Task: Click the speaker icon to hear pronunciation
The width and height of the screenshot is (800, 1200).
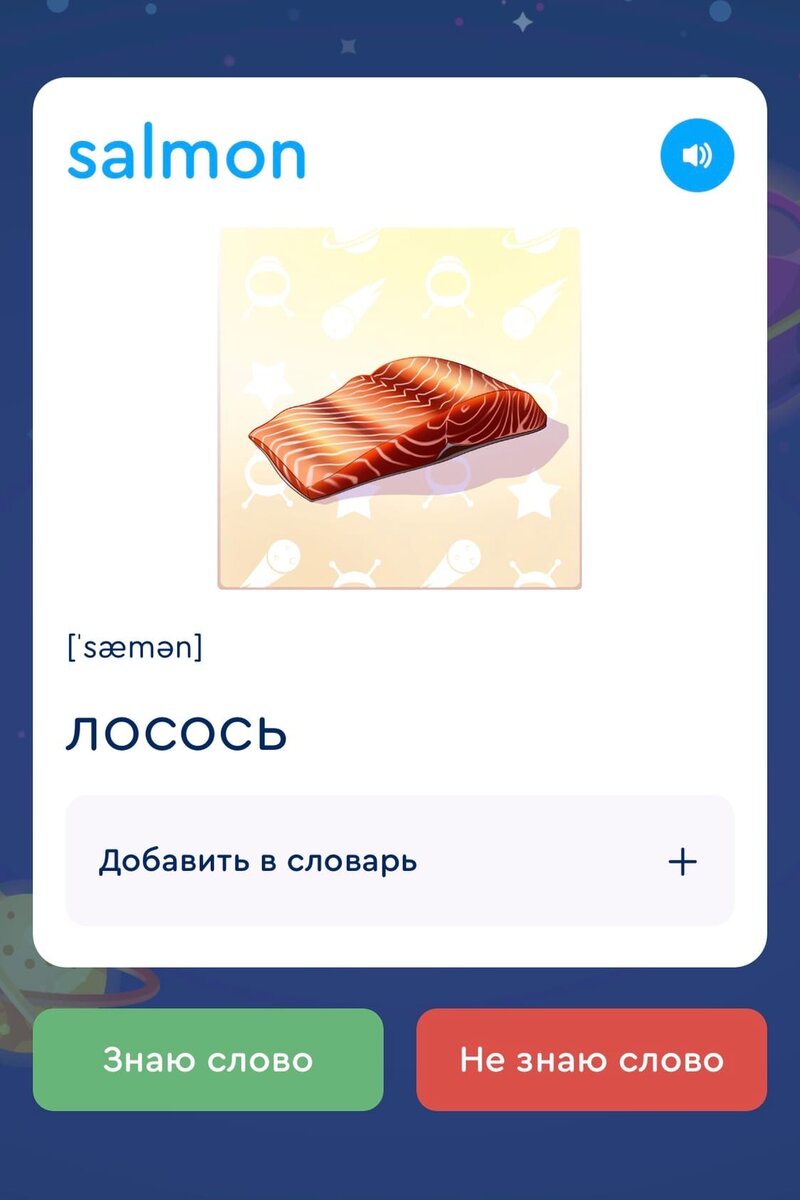Action: [697, 153]
